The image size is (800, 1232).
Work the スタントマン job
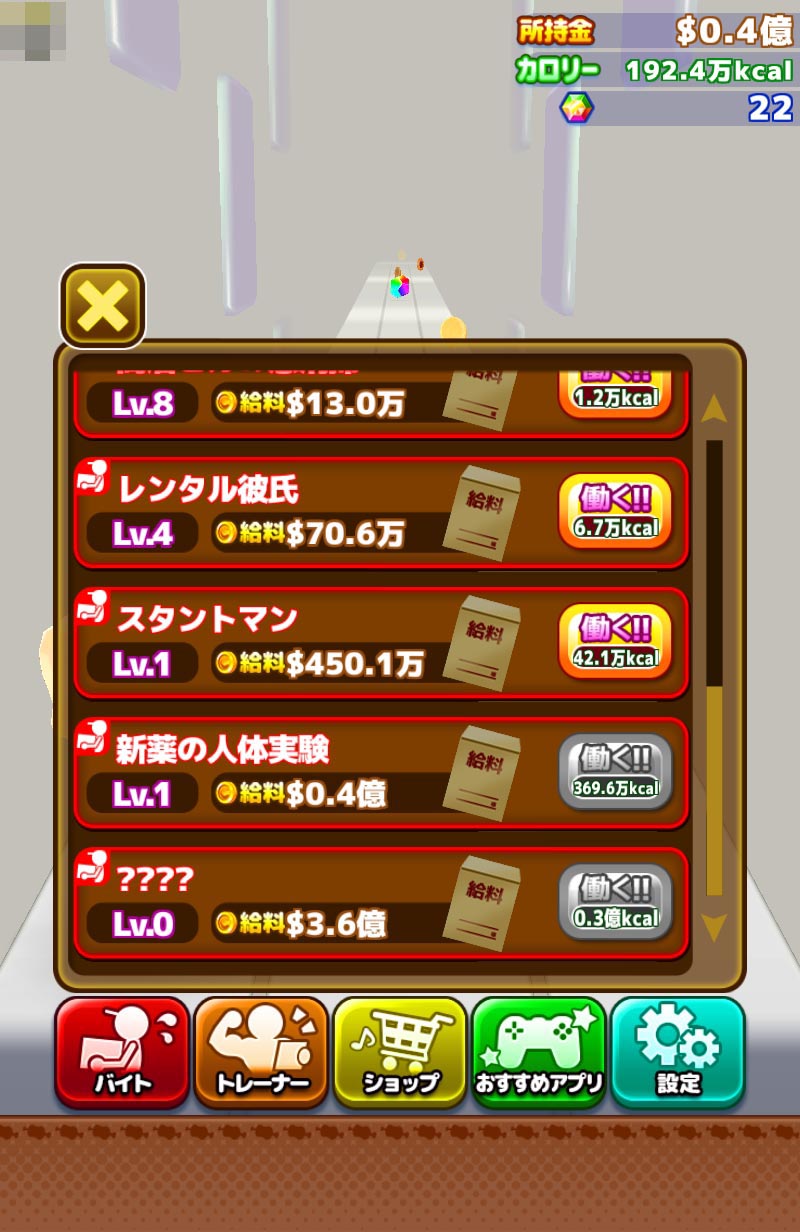615,641
